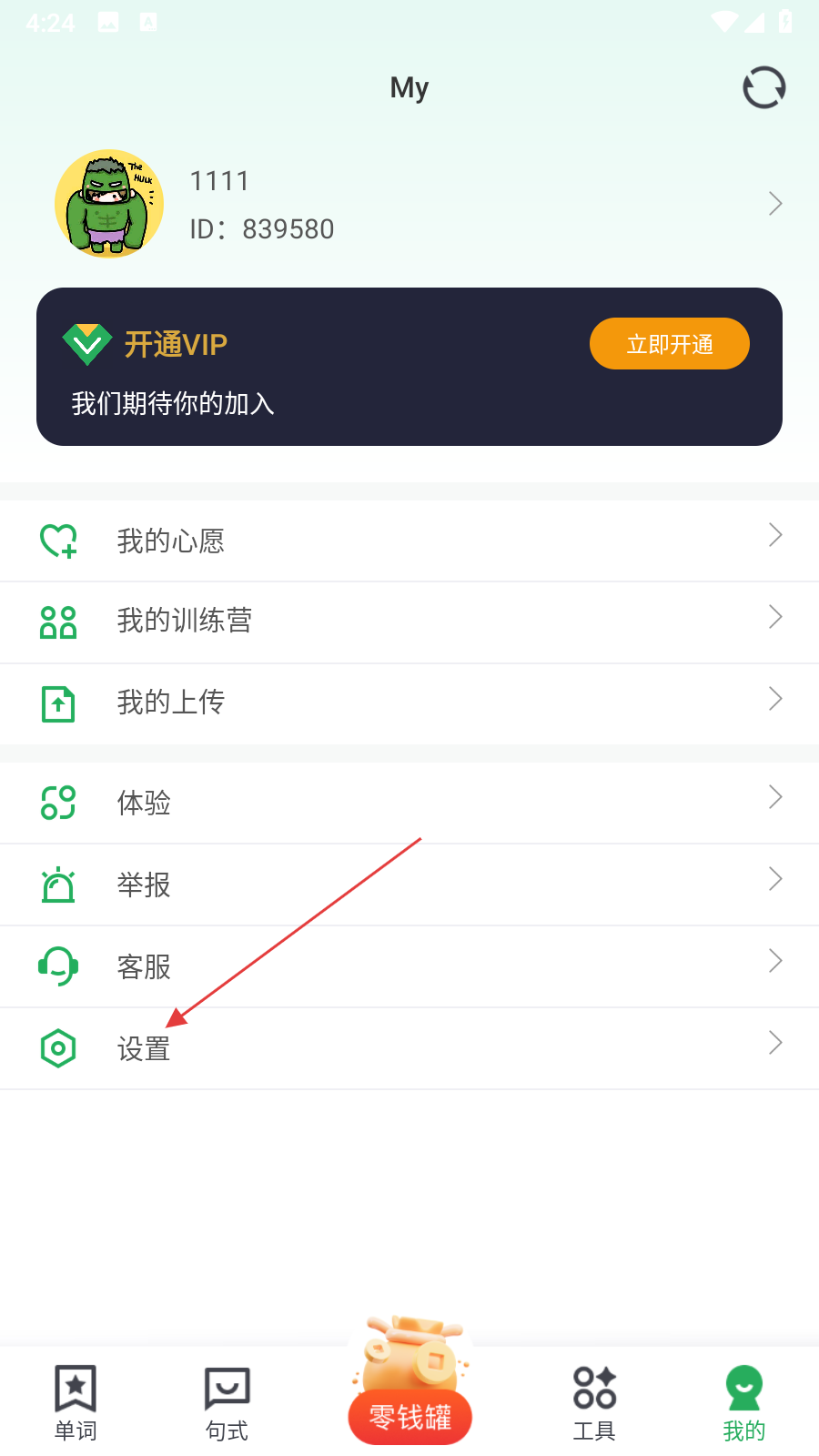The image size is (819, 1456).
Task: Open 我的训练营 row
Action: pos(409,622)
